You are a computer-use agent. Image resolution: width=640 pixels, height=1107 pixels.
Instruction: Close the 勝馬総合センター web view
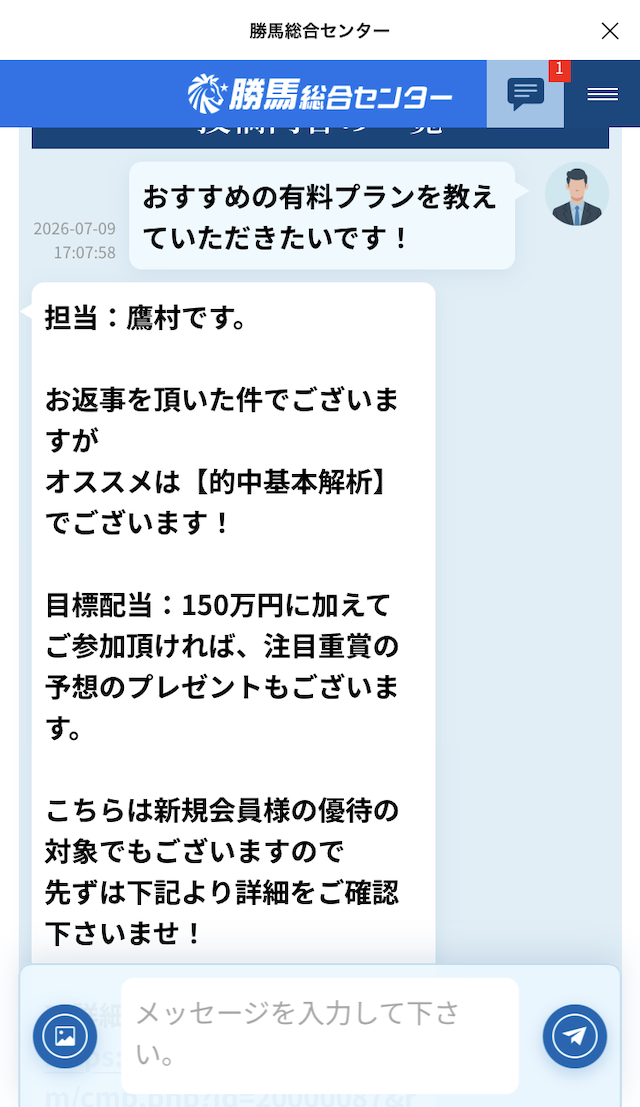pos(610,31)
